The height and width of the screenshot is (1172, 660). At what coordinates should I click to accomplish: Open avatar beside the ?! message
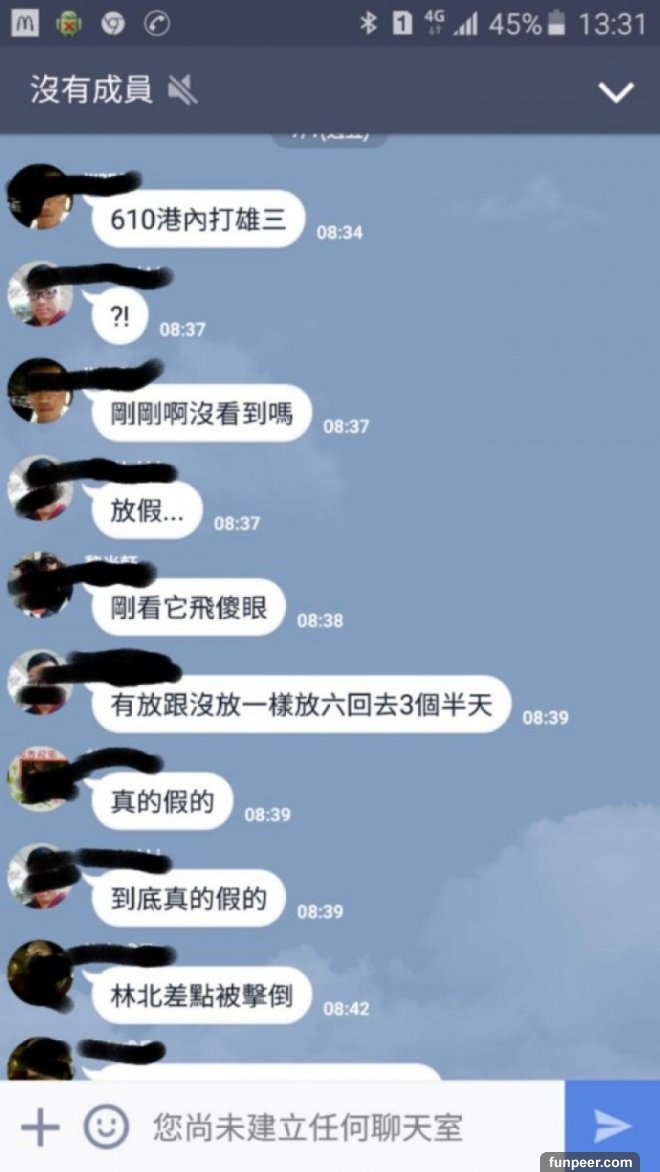(x=40, y=294)
